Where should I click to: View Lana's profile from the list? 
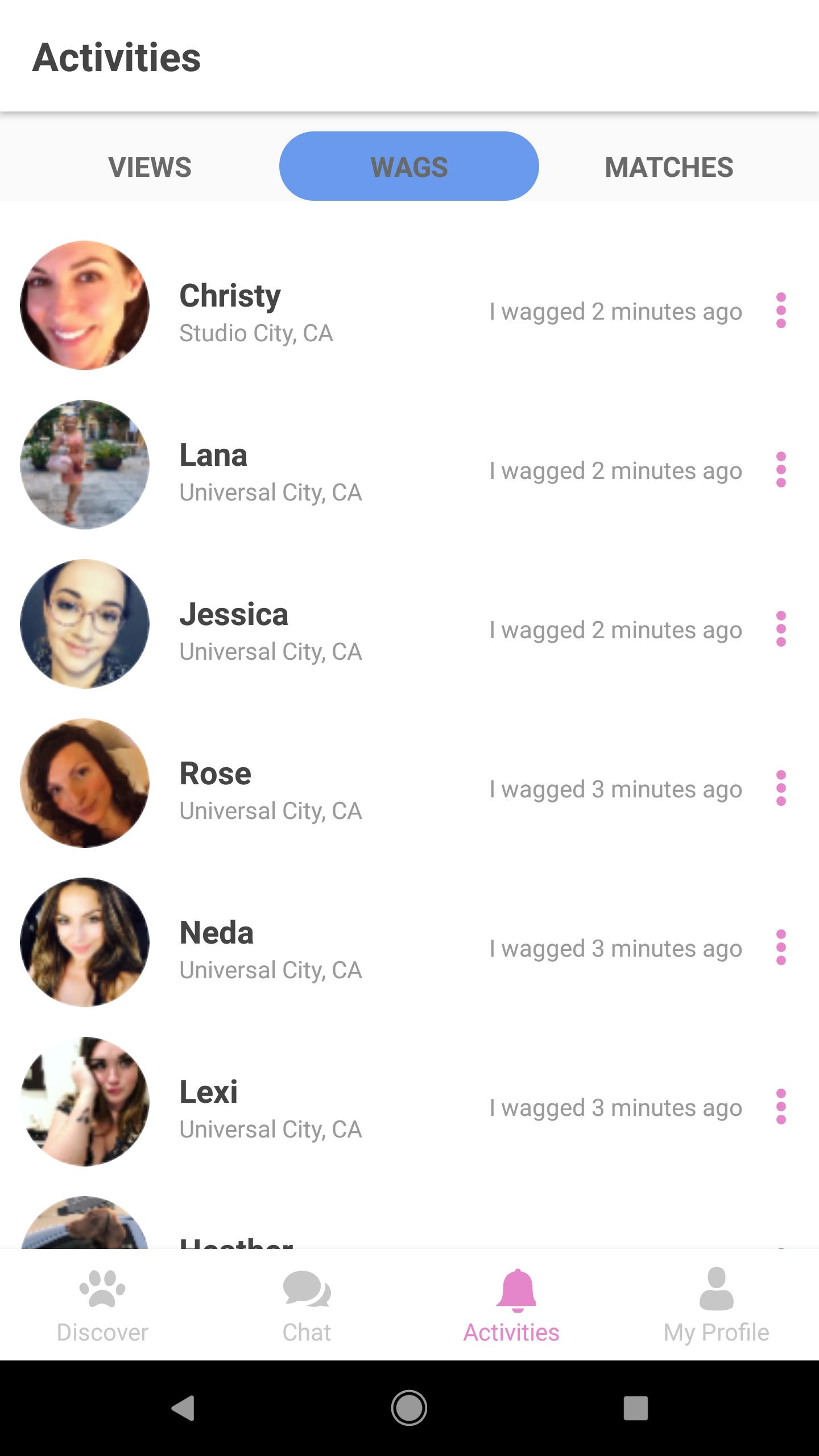click(256, 470)
